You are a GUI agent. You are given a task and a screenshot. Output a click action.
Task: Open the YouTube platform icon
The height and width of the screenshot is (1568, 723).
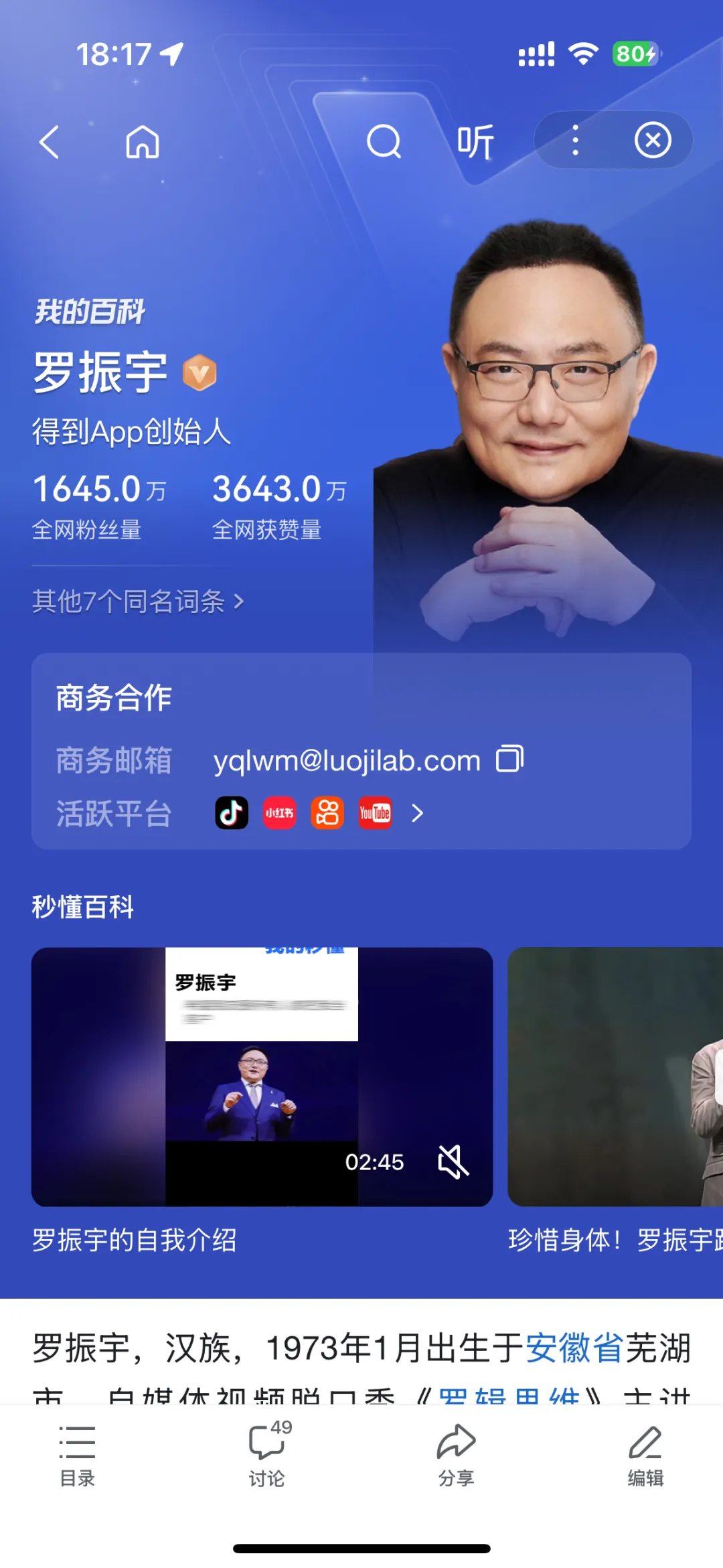pyautogui.click(x=375, y=813)
